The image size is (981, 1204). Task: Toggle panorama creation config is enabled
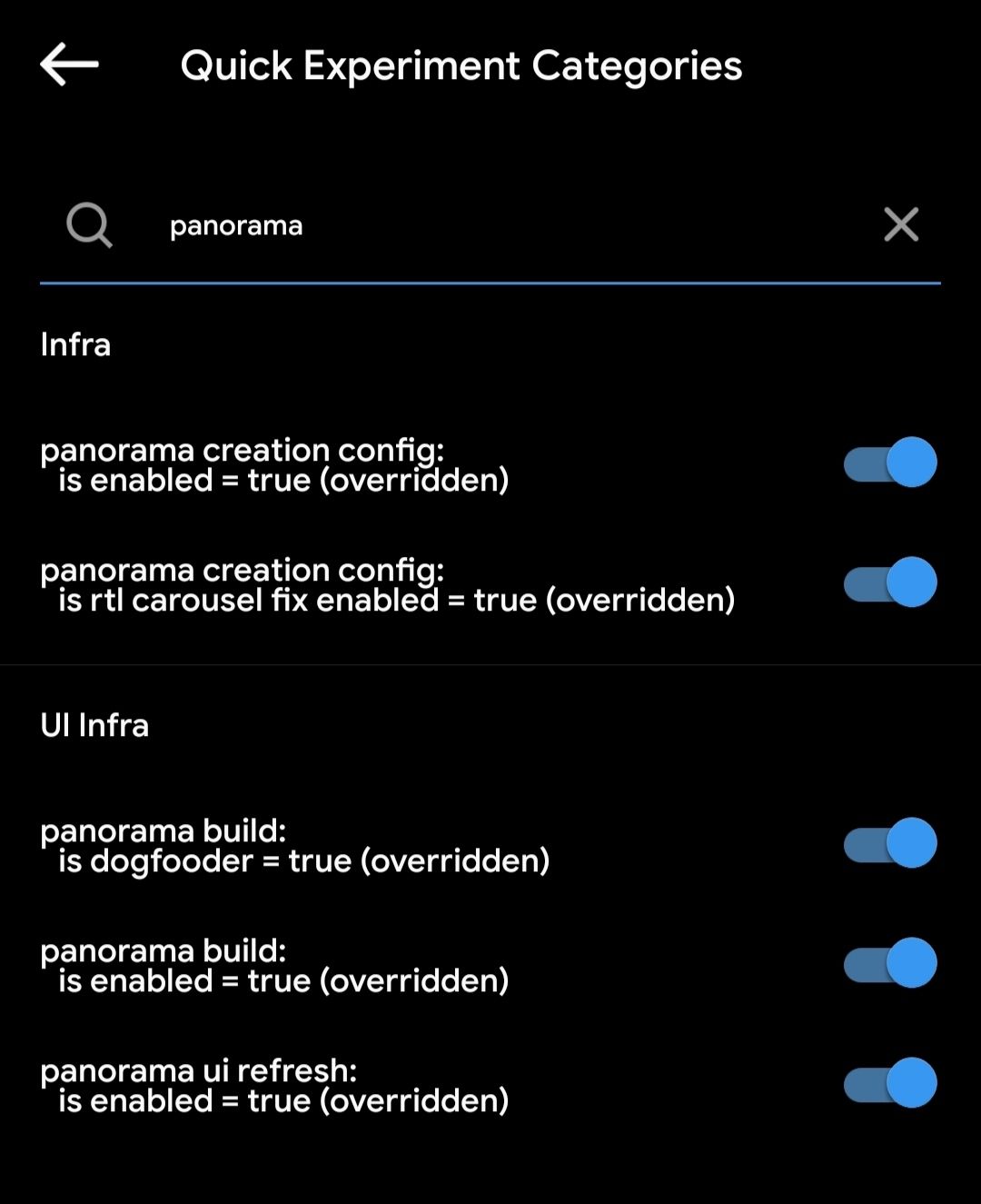pyautogui.click(x=890, y=463)
